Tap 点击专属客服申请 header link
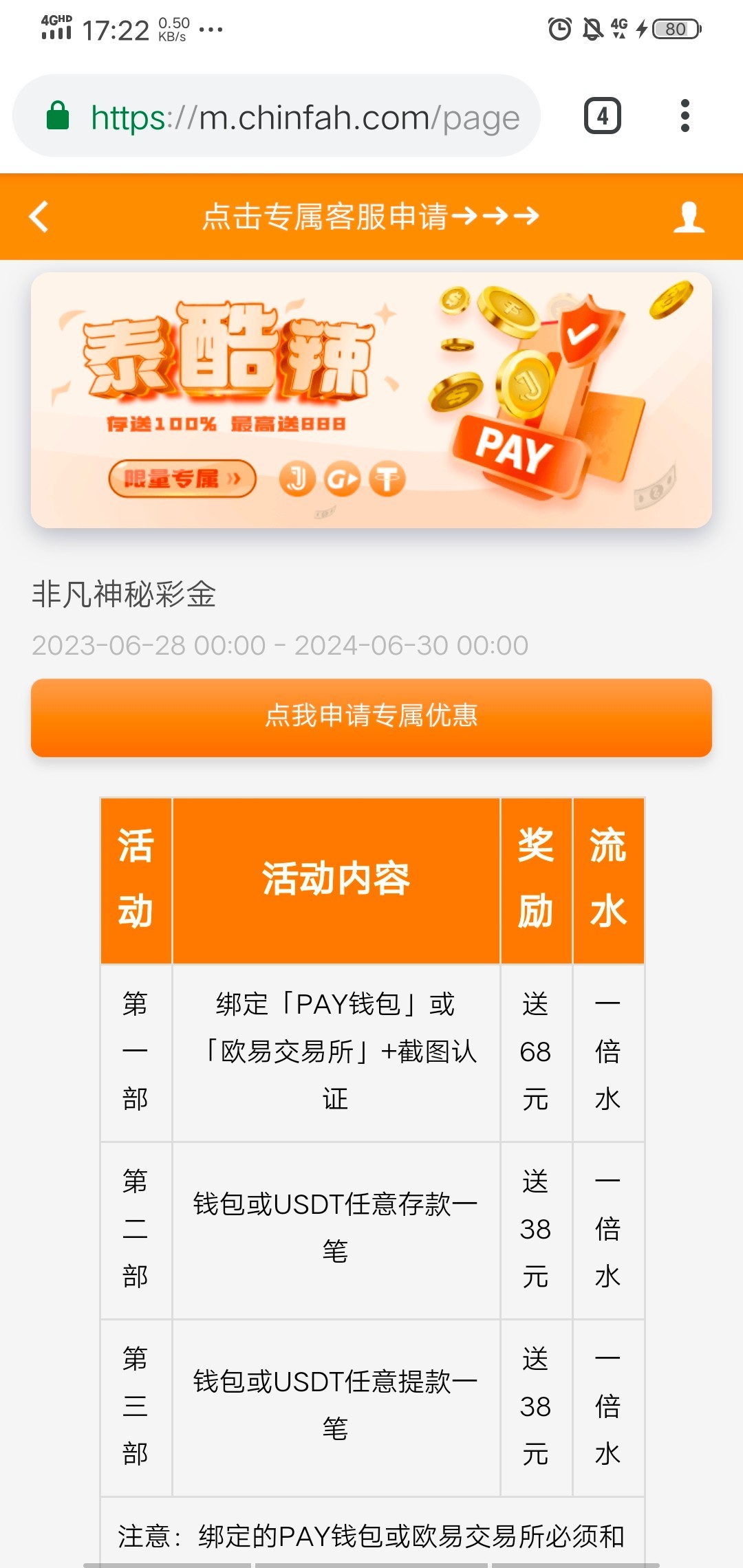 click(x=370, y=217)
